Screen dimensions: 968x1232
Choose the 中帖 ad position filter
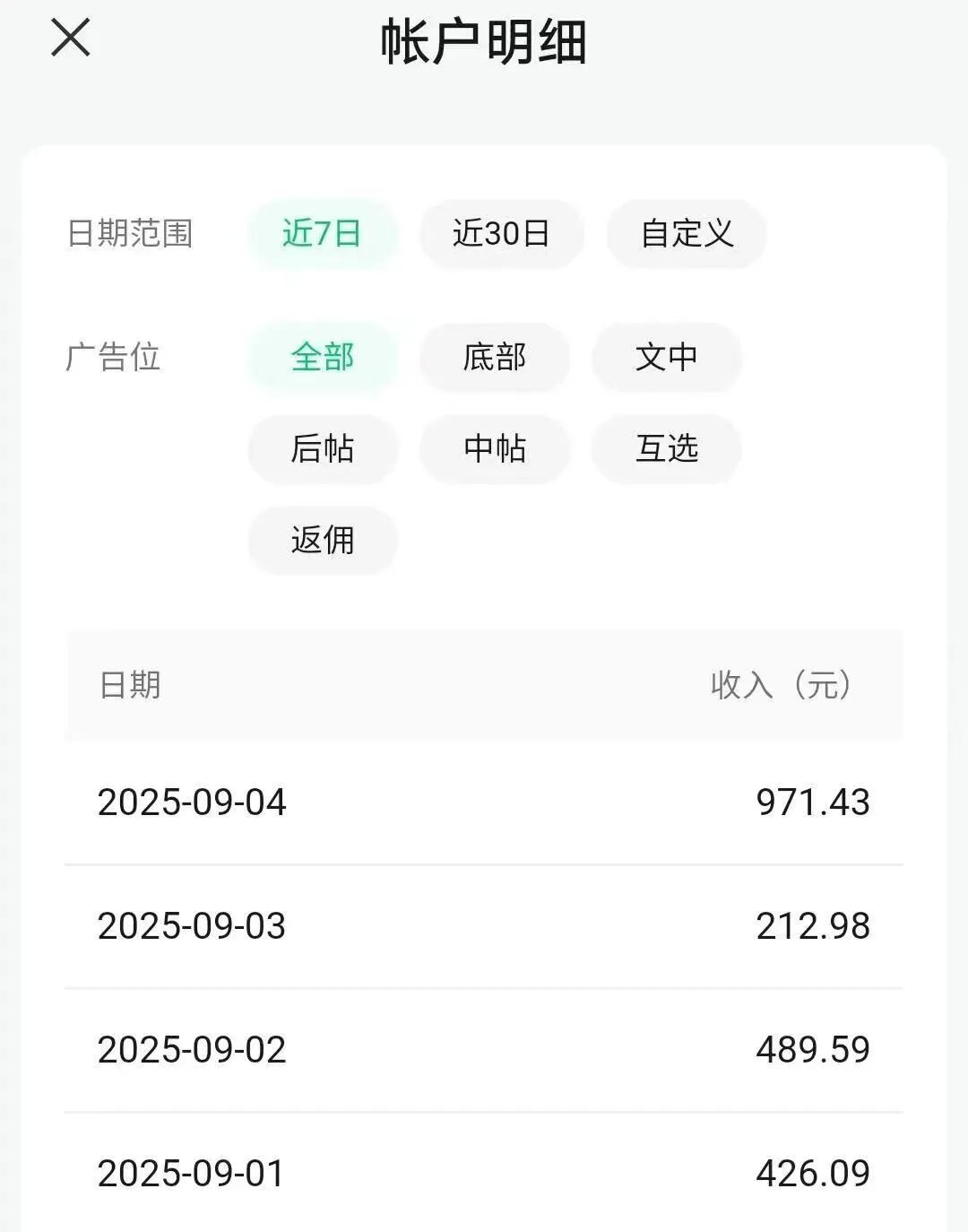tap(494, 449)
